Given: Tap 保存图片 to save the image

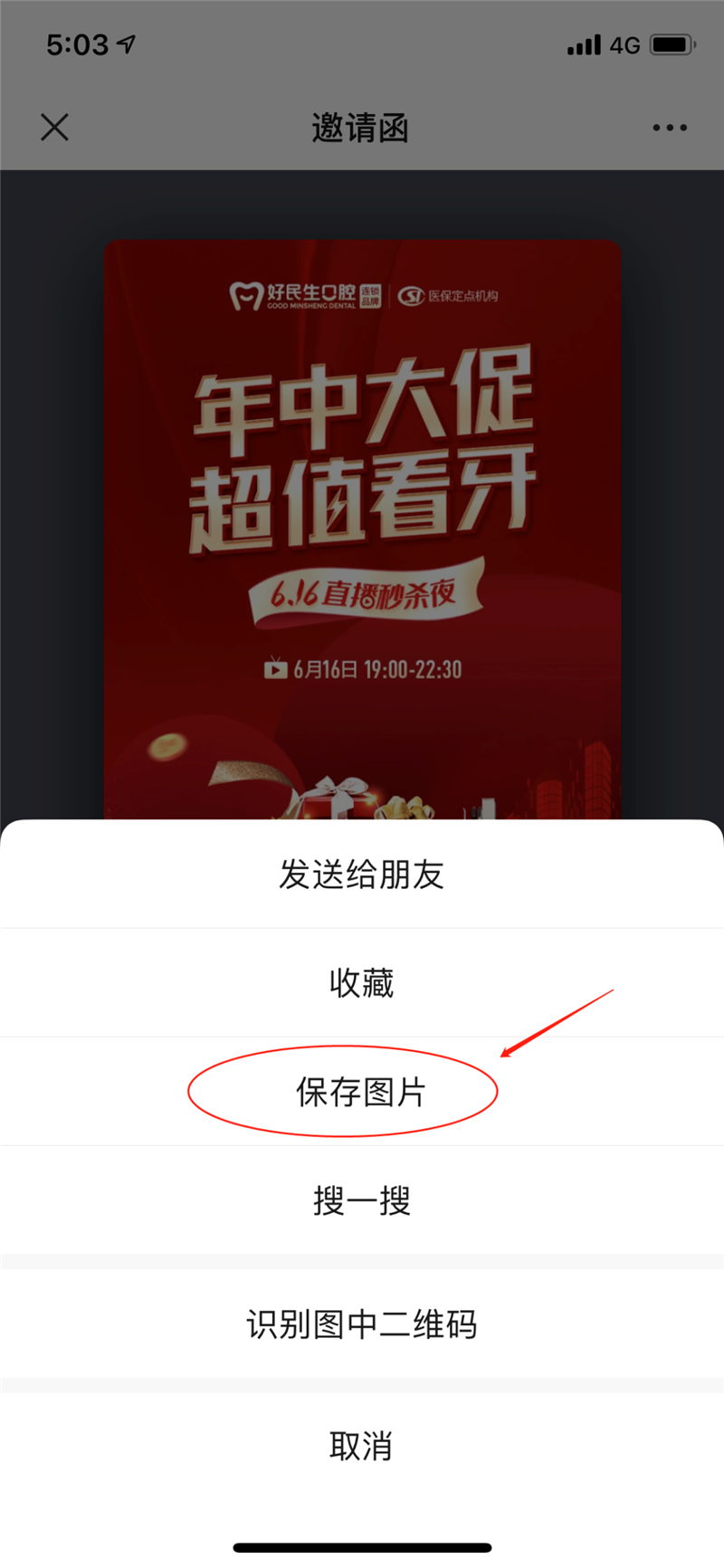Looking at the screenshot, I should pos(362,1092).
